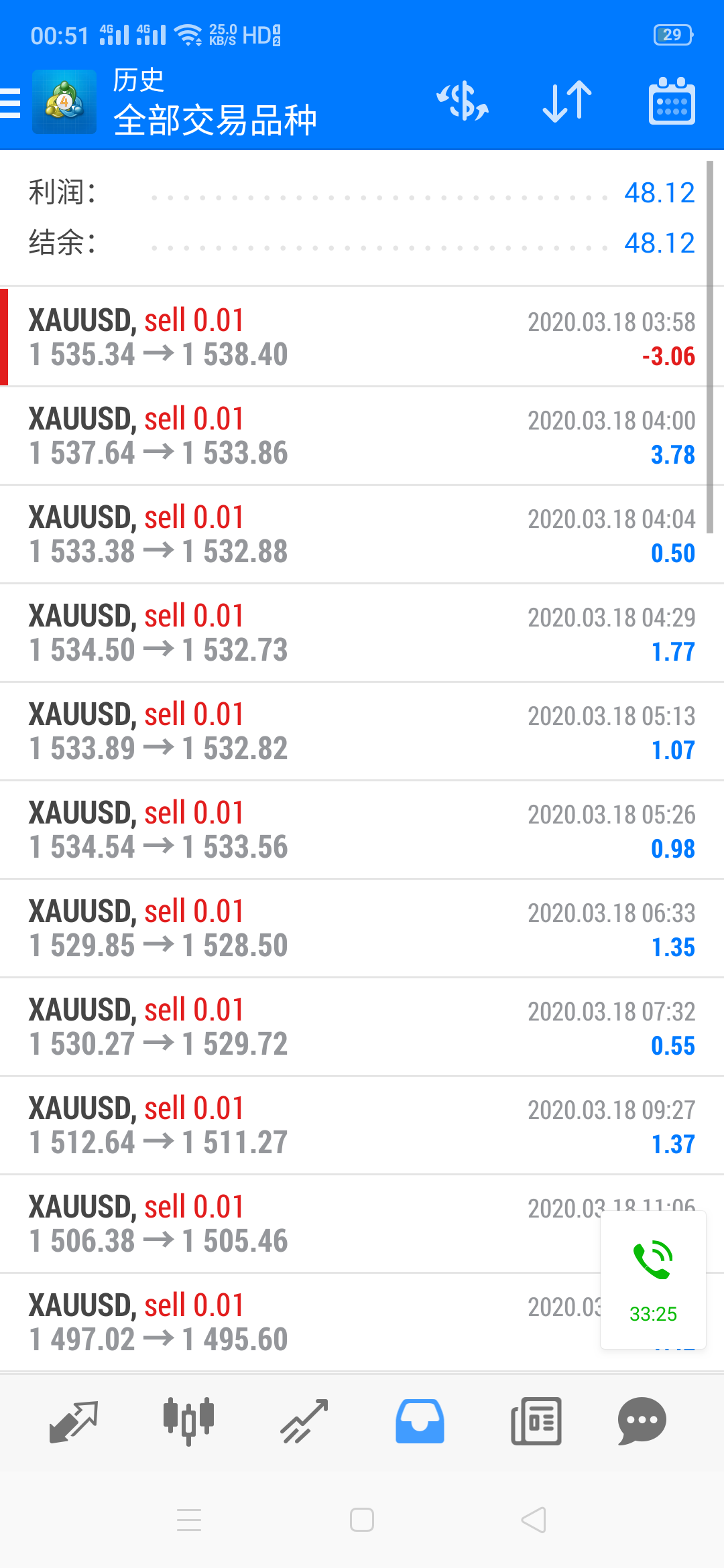Screen dimensions: 724x1568
Task: Open the symbol filter currency icon
Action: click(463, 102)
